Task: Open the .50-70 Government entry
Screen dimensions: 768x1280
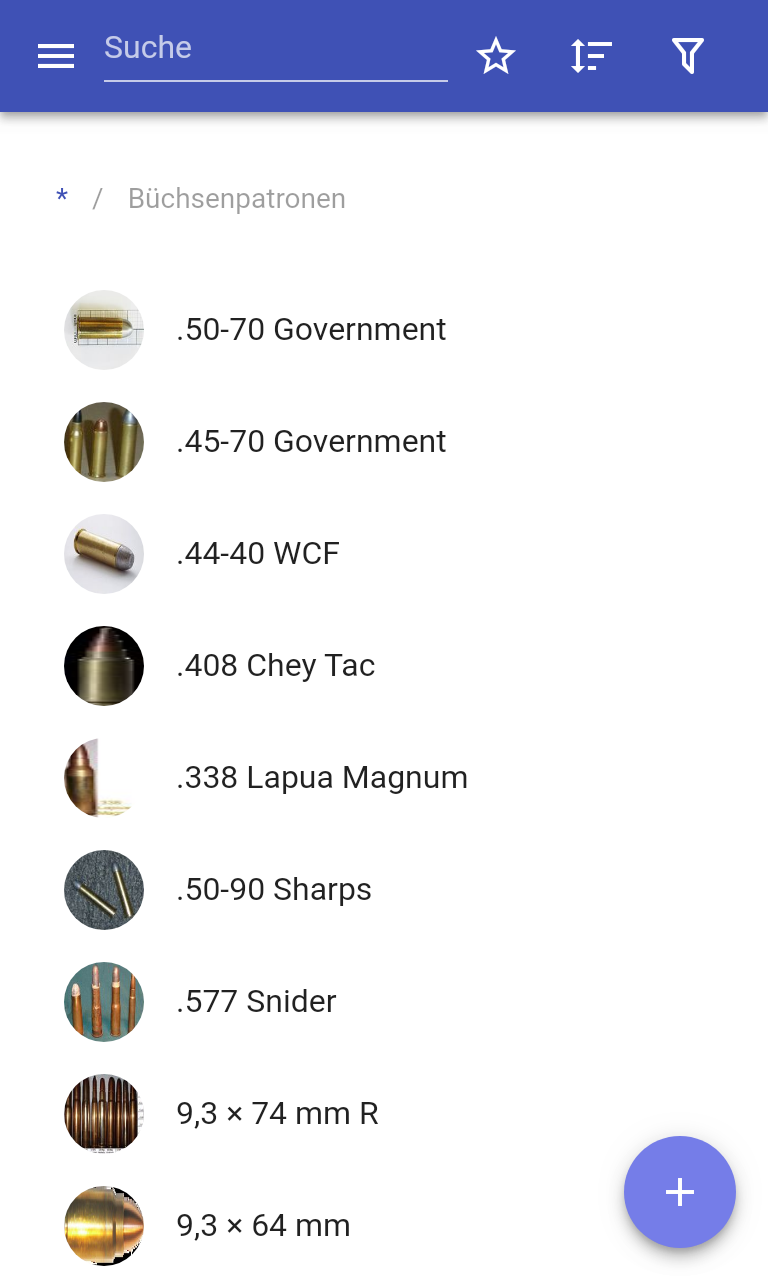Action: pyautogui.click(x=310, y=330)
